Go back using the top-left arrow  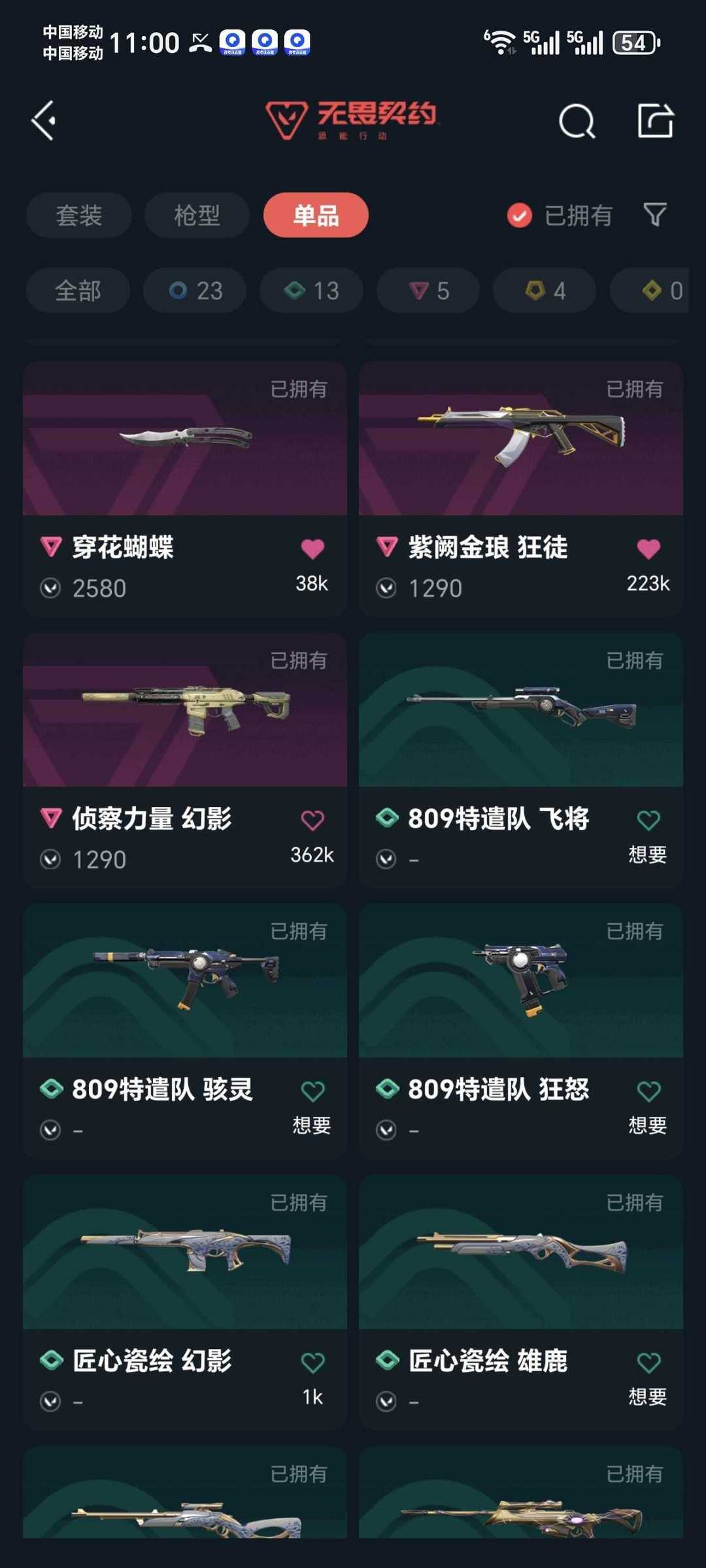[44, 121]
